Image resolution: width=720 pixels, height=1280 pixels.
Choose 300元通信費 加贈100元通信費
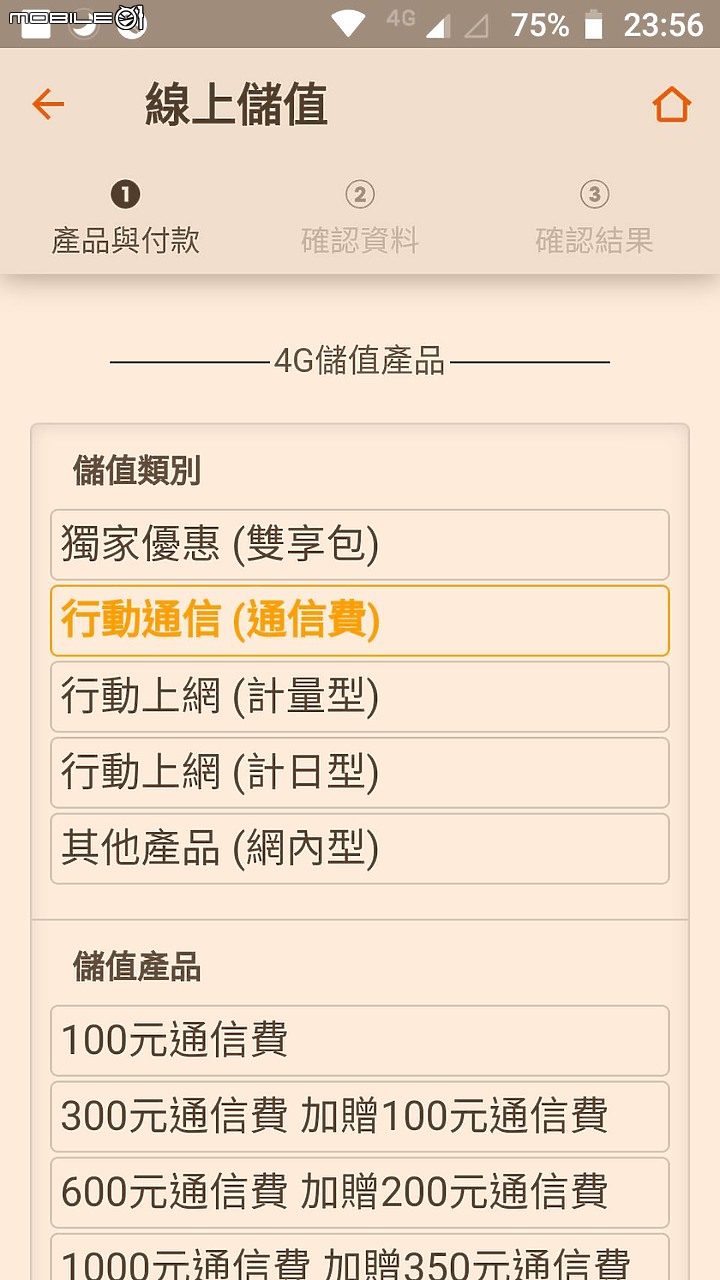(x=360, y=1117)
